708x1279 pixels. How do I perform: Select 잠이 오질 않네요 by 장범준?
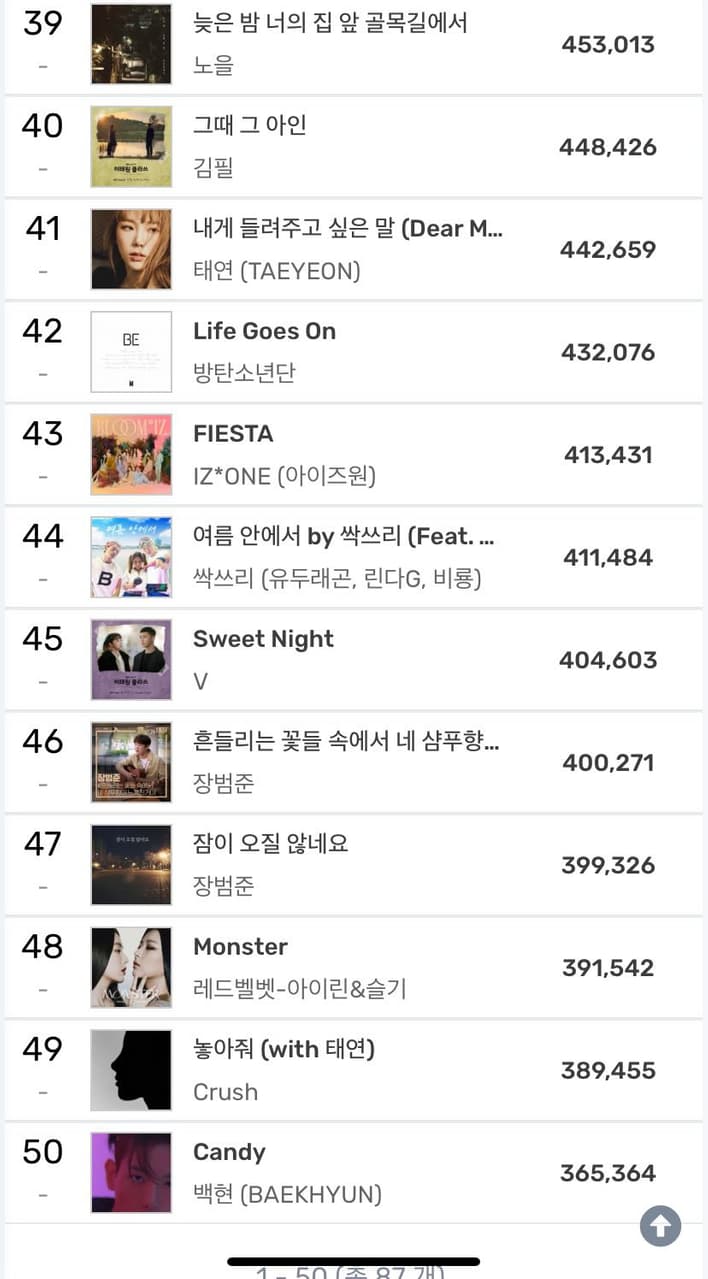(x=271, y=845)
